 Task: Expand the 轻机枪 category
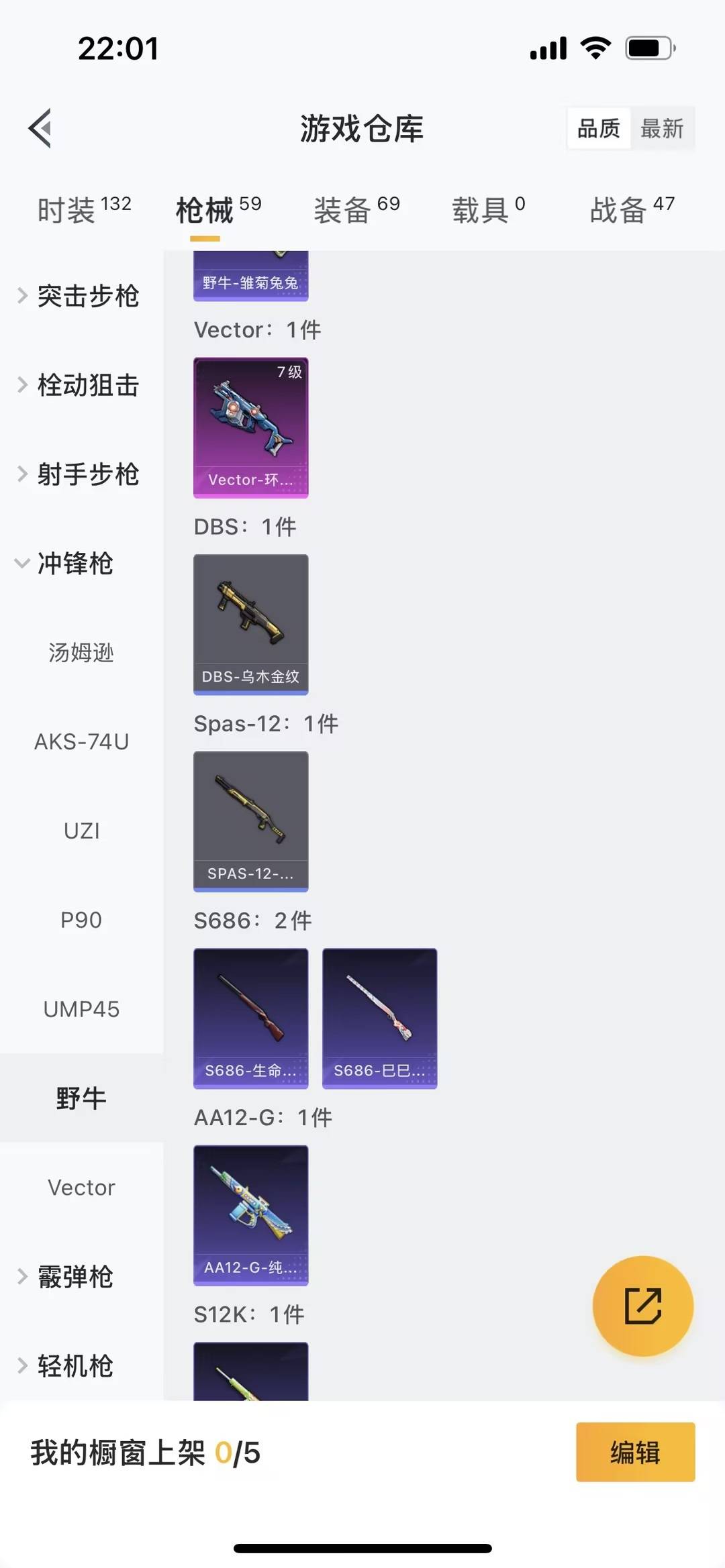(x=74, y=1366)
